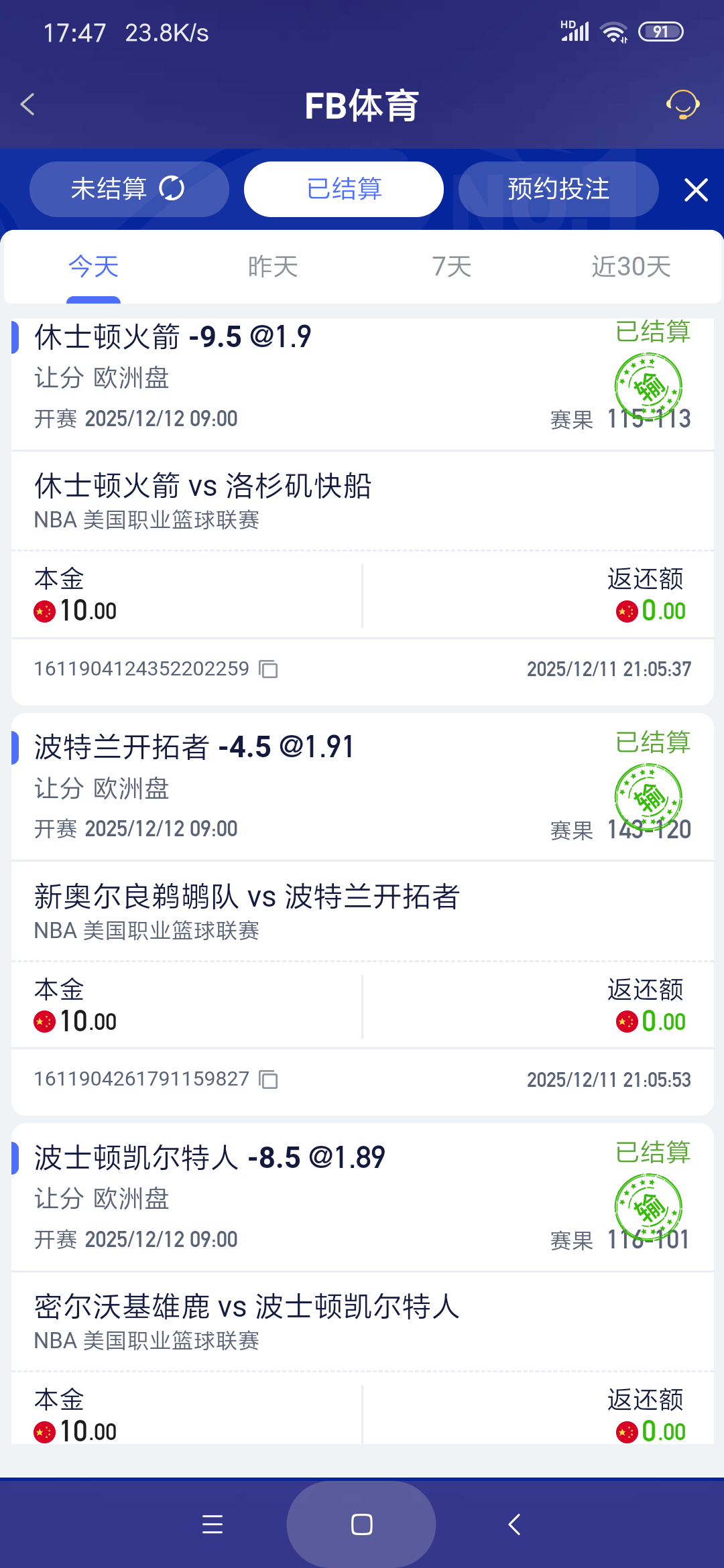Screen dimensions: 724x1568
Task: Copy the Trail Blazers bet order number
Action: (x=267, y=1080)
